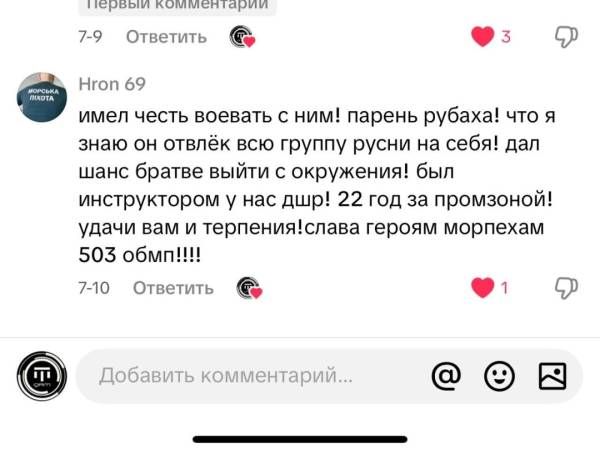Image resolution: width=600 pixels, height=454 pixels.
Task: Like the comment with 3 hearts
Action: 483,37
